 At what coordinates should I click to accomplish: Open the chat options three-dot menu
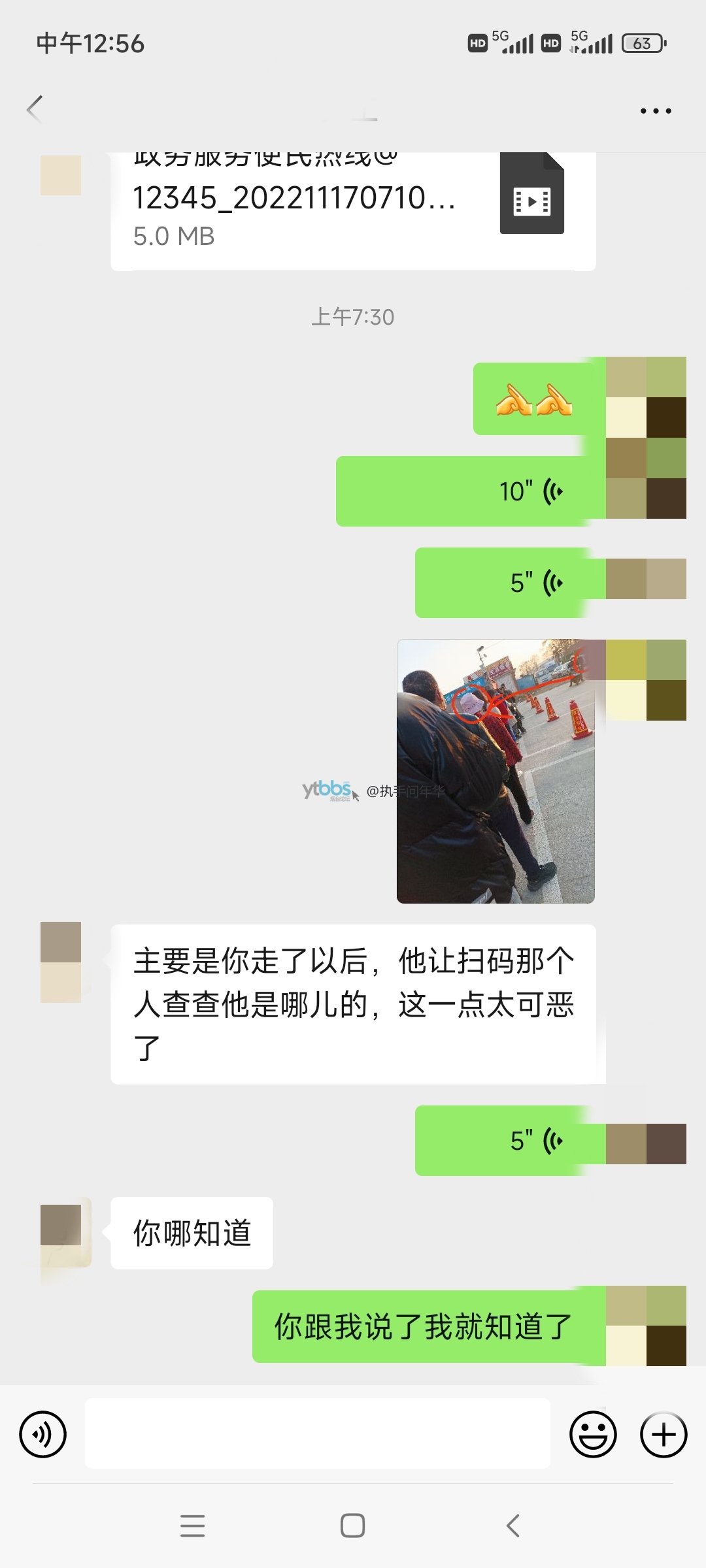[656, 111]
